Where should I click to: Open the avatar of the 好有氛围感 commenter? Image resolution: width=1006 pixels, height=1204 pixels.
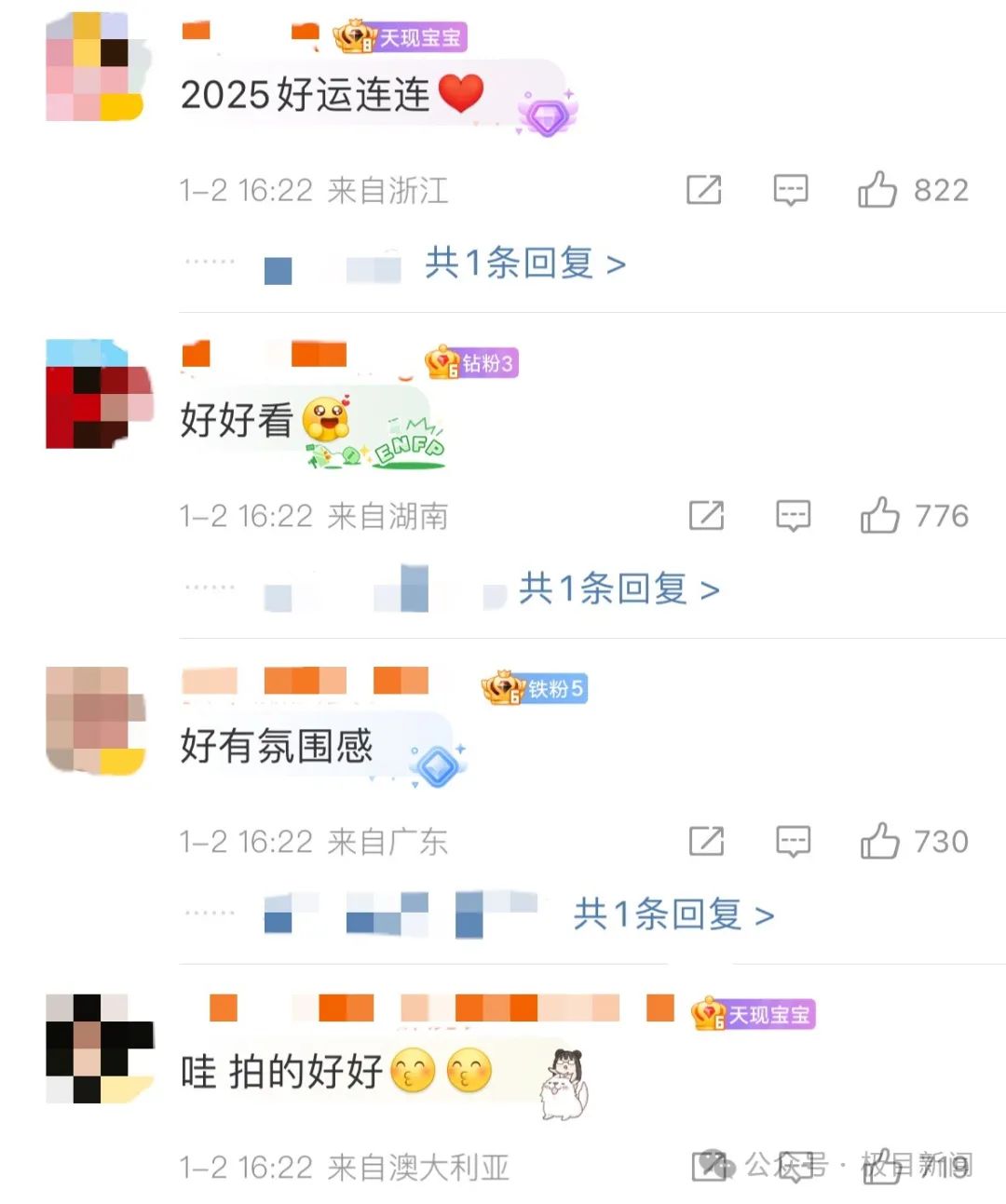click(x=99, y=720)
